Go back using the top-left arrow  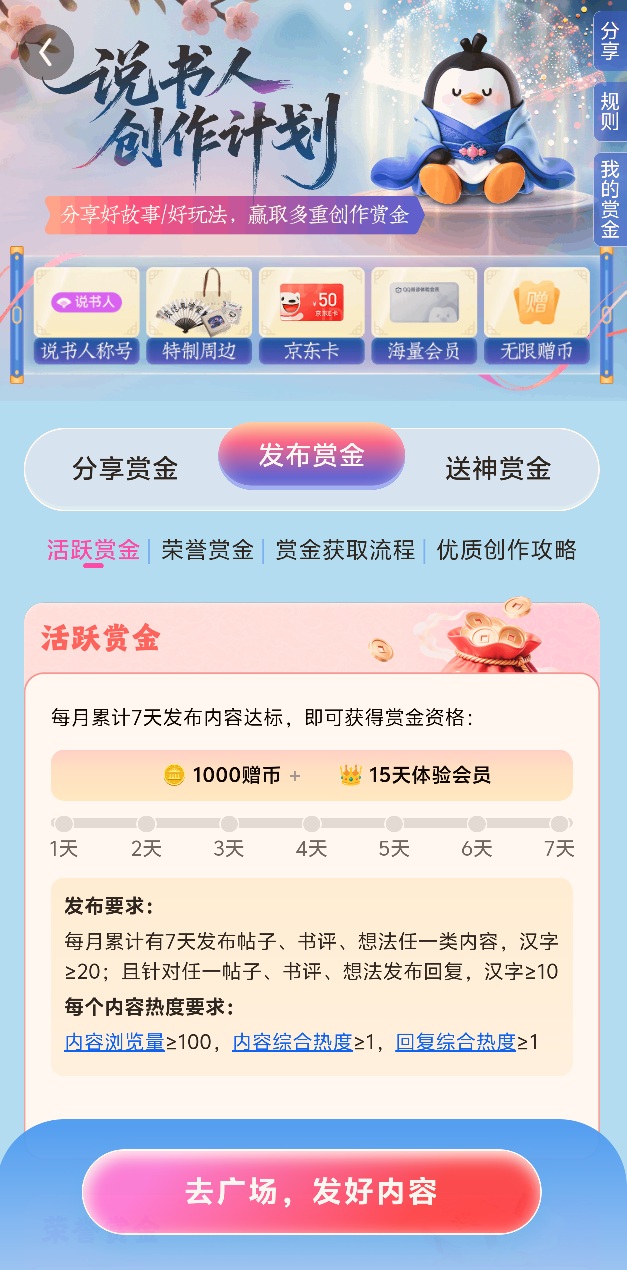coord(46,52)
